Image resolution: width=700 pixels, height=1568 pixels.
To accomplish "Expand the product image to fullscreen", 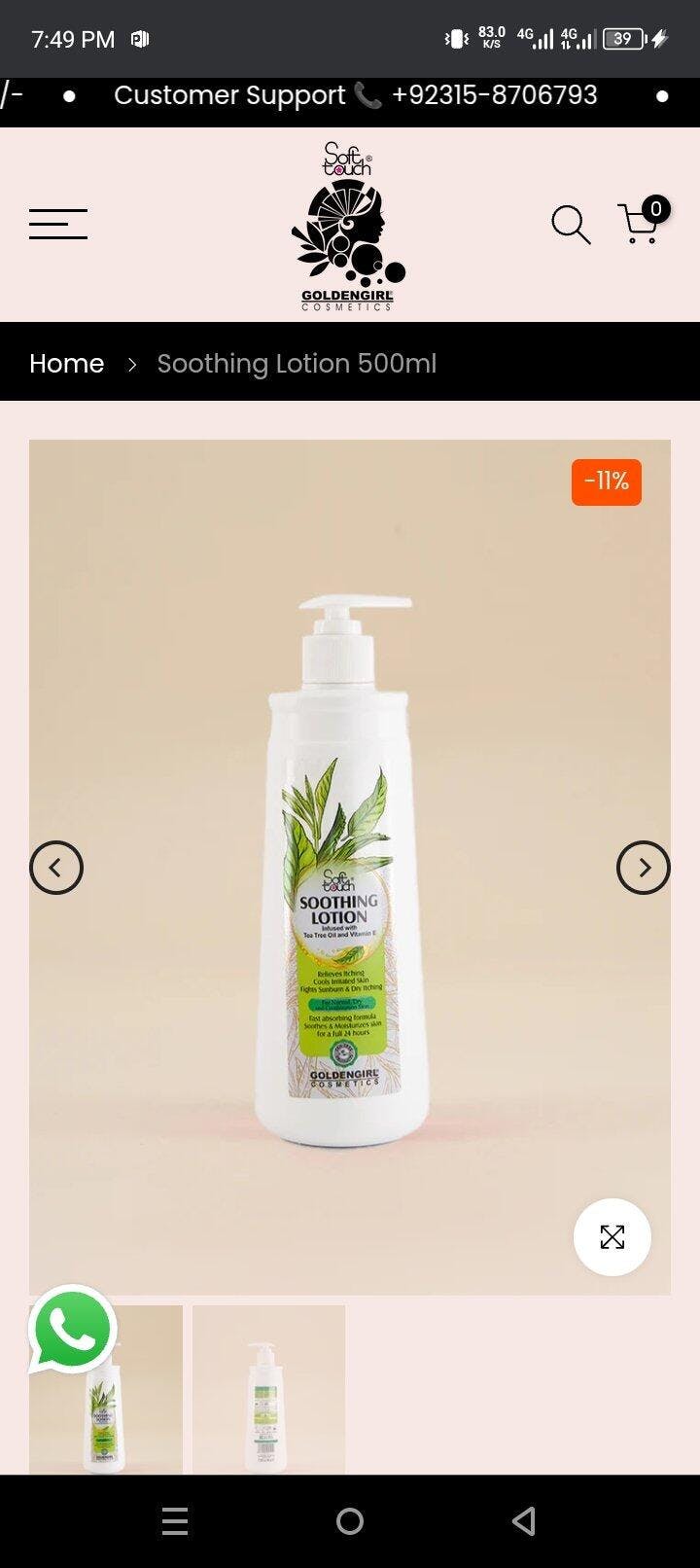I will (x=612, y=1236).
